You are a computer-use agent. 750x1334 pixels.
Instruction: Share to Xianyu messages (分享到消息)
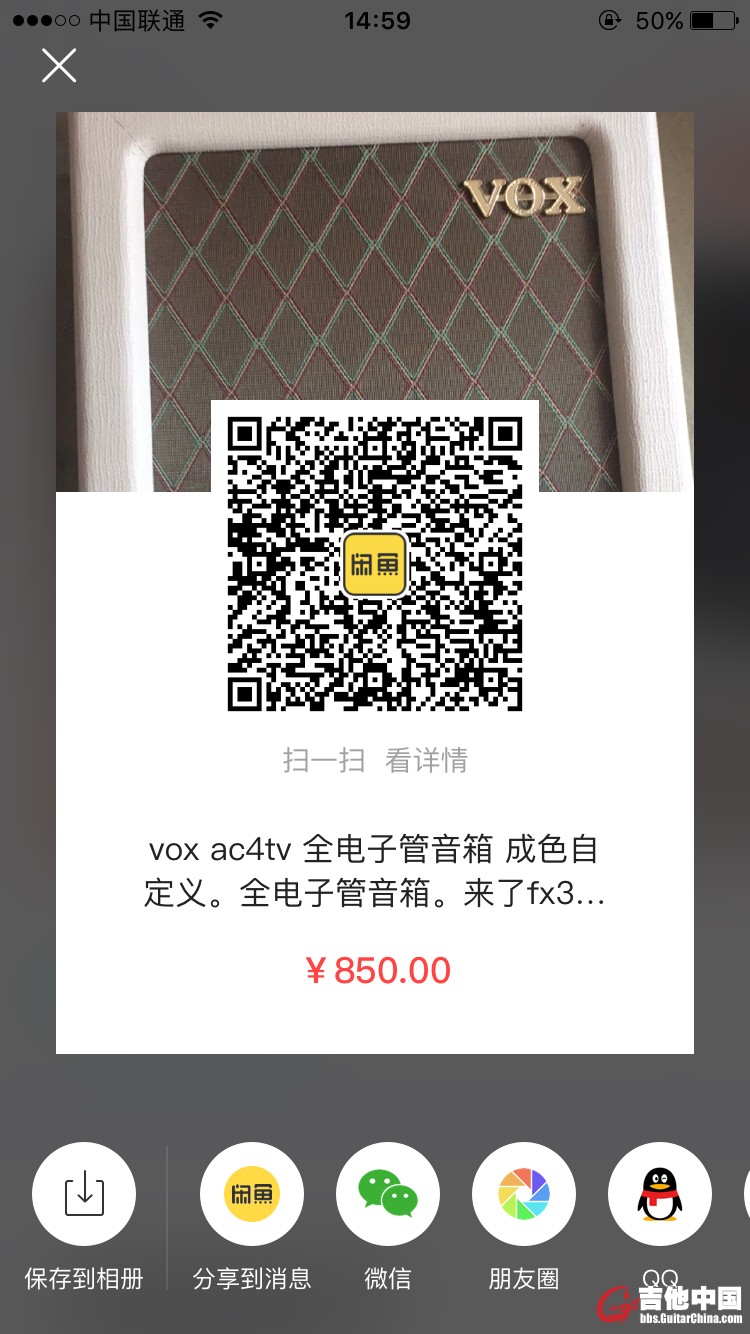(x=252, y=1194)
